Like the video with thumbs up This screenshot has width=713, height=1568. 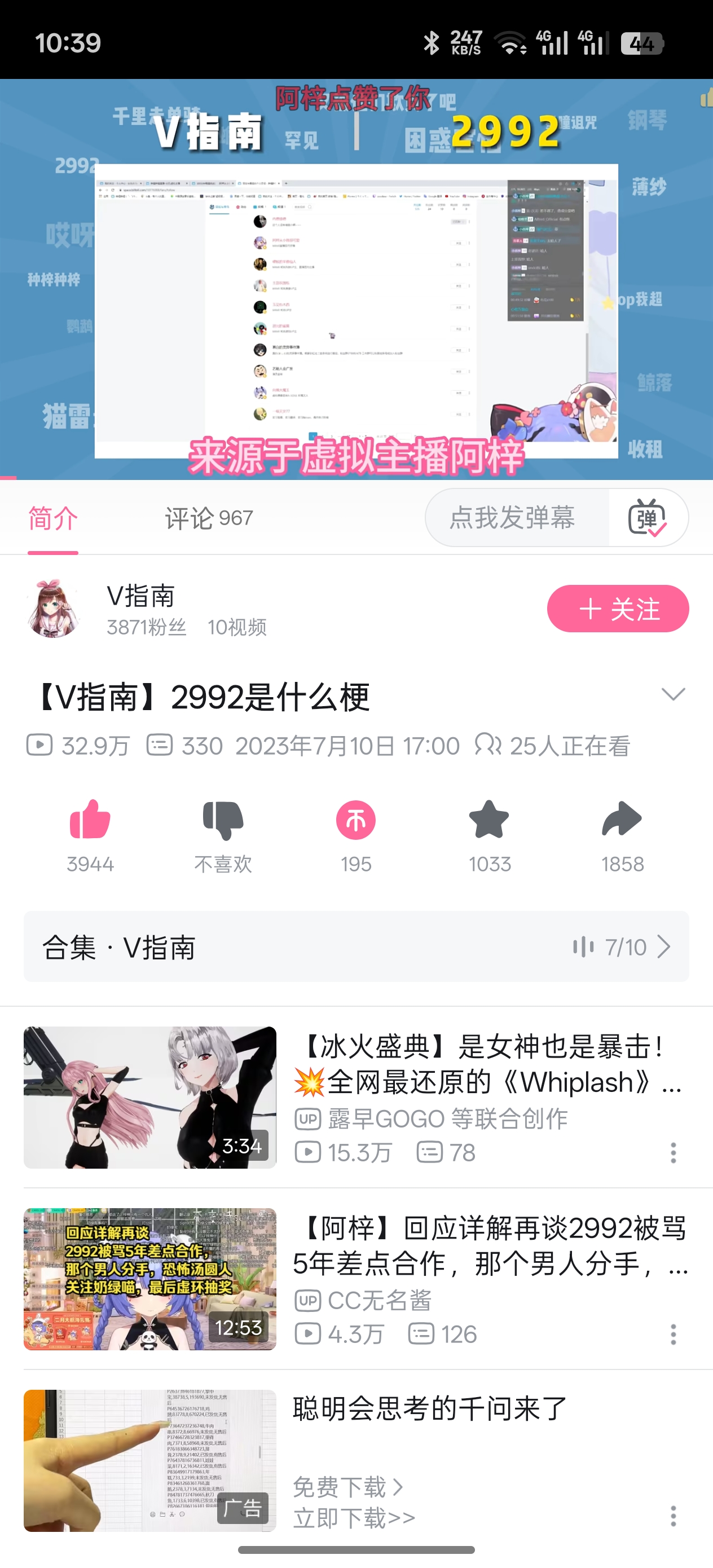coord(90,821)
